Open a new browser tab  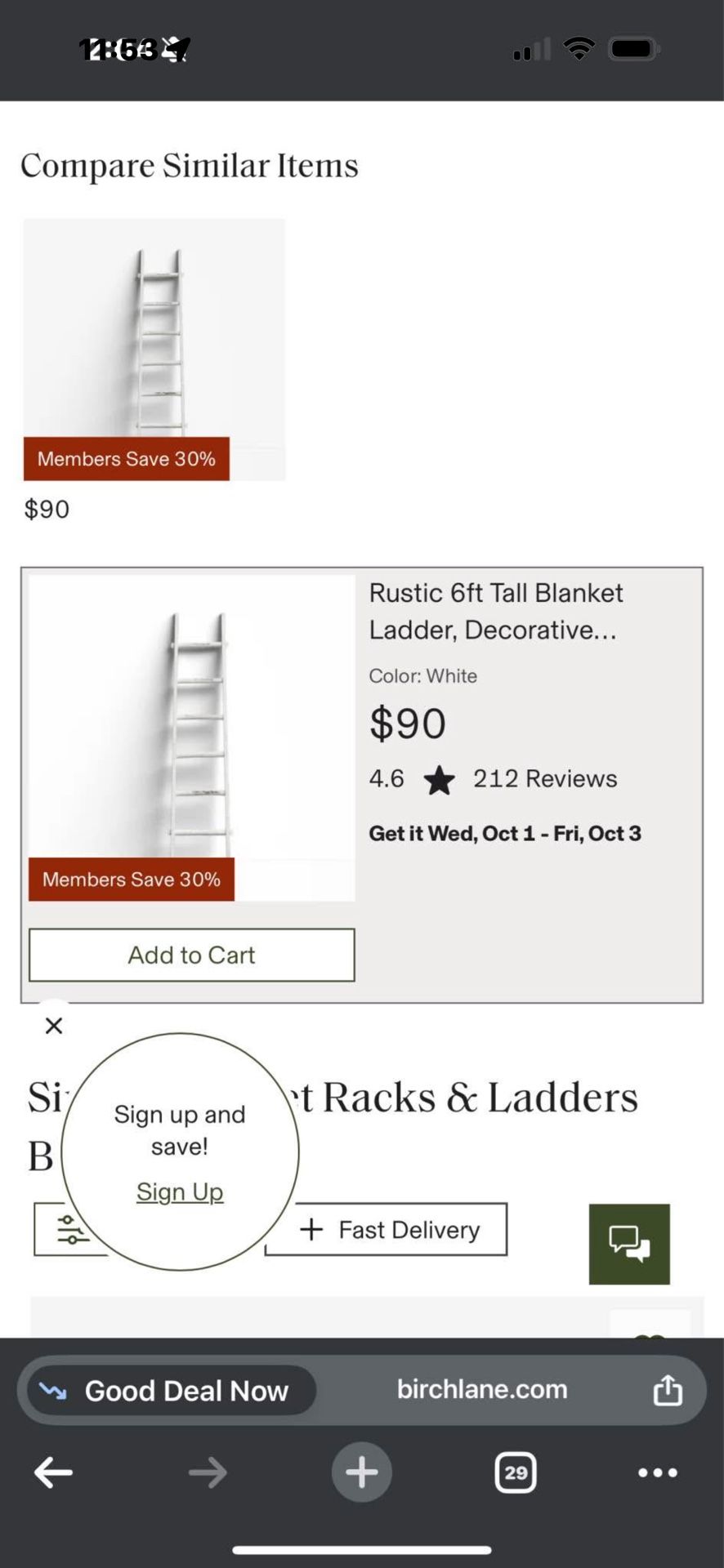pos(362,1472)
